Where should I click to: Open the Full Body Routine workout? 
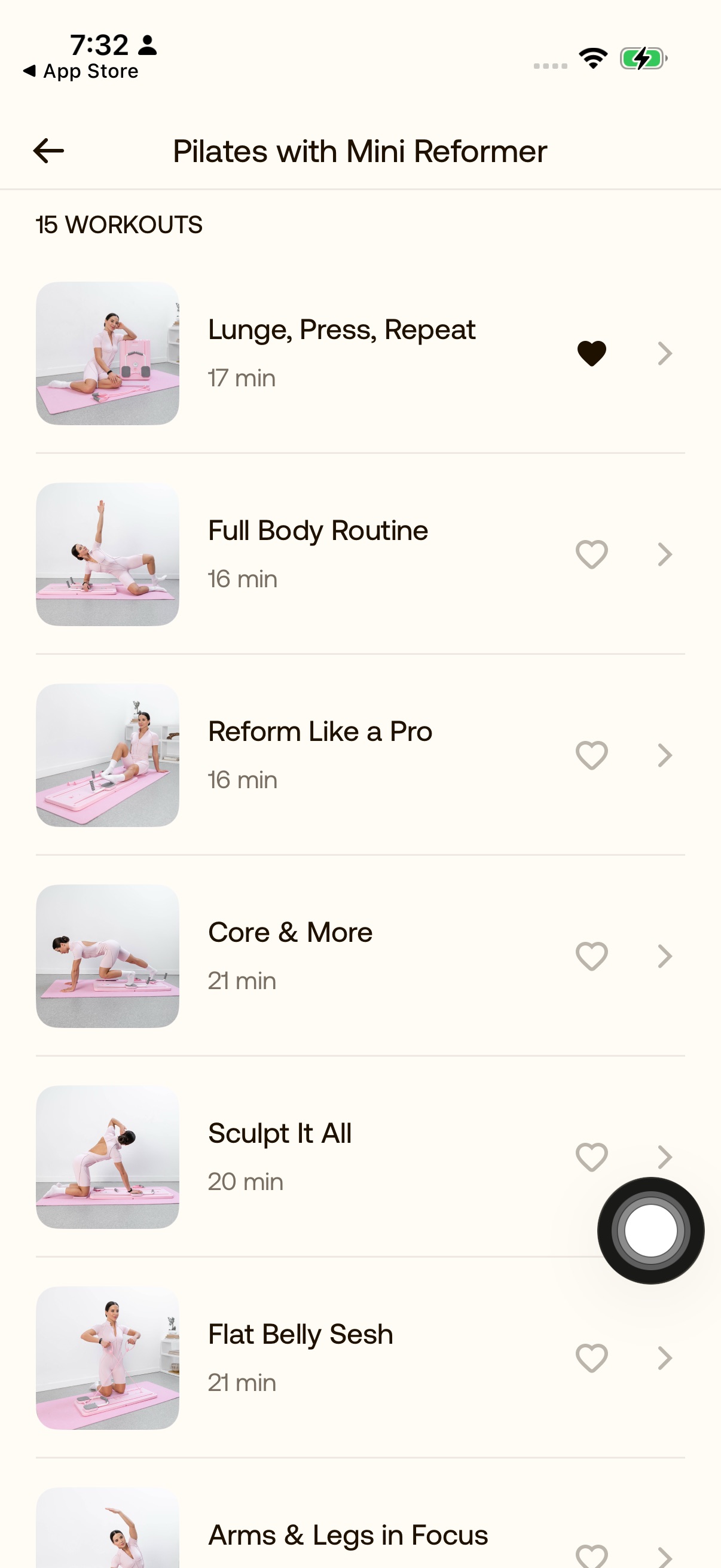pos(360,554)
